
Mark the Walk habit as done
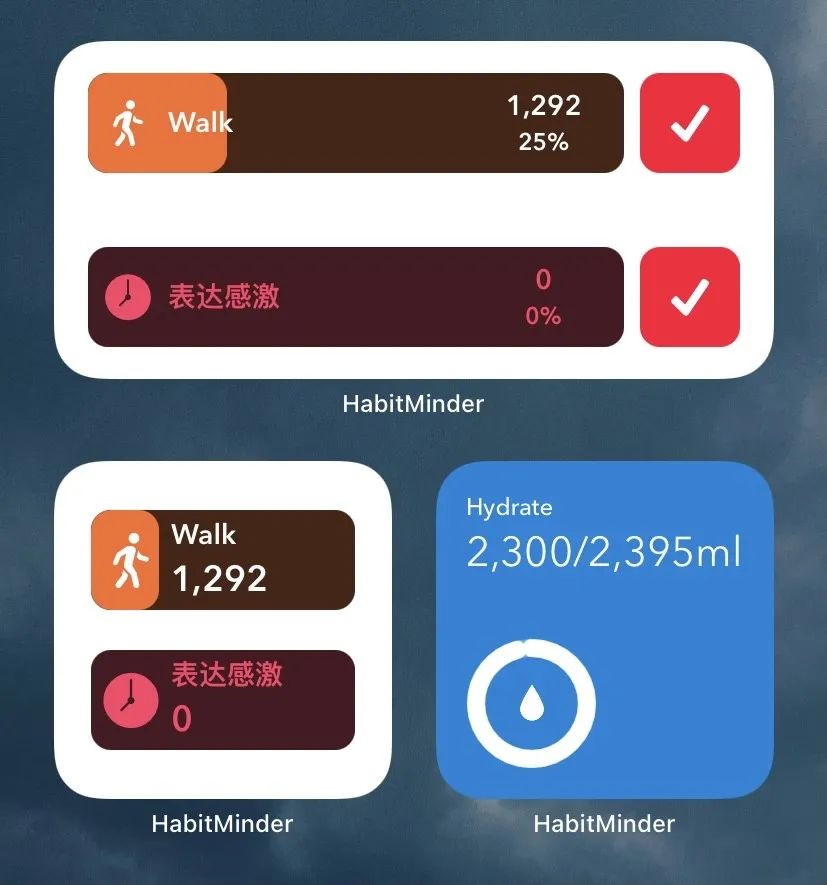coord(689,123)
